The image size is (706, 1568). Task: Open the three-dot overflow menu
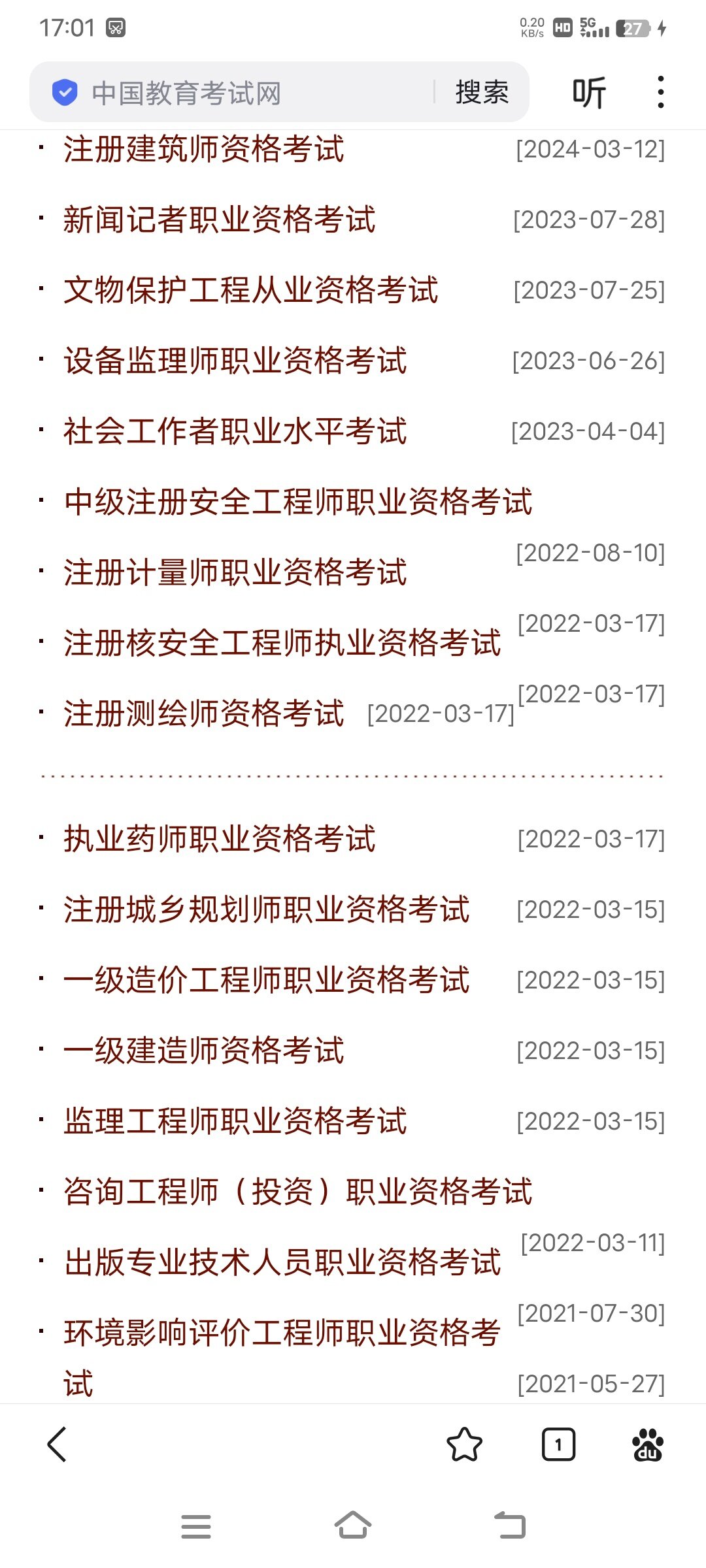(661, 92)
